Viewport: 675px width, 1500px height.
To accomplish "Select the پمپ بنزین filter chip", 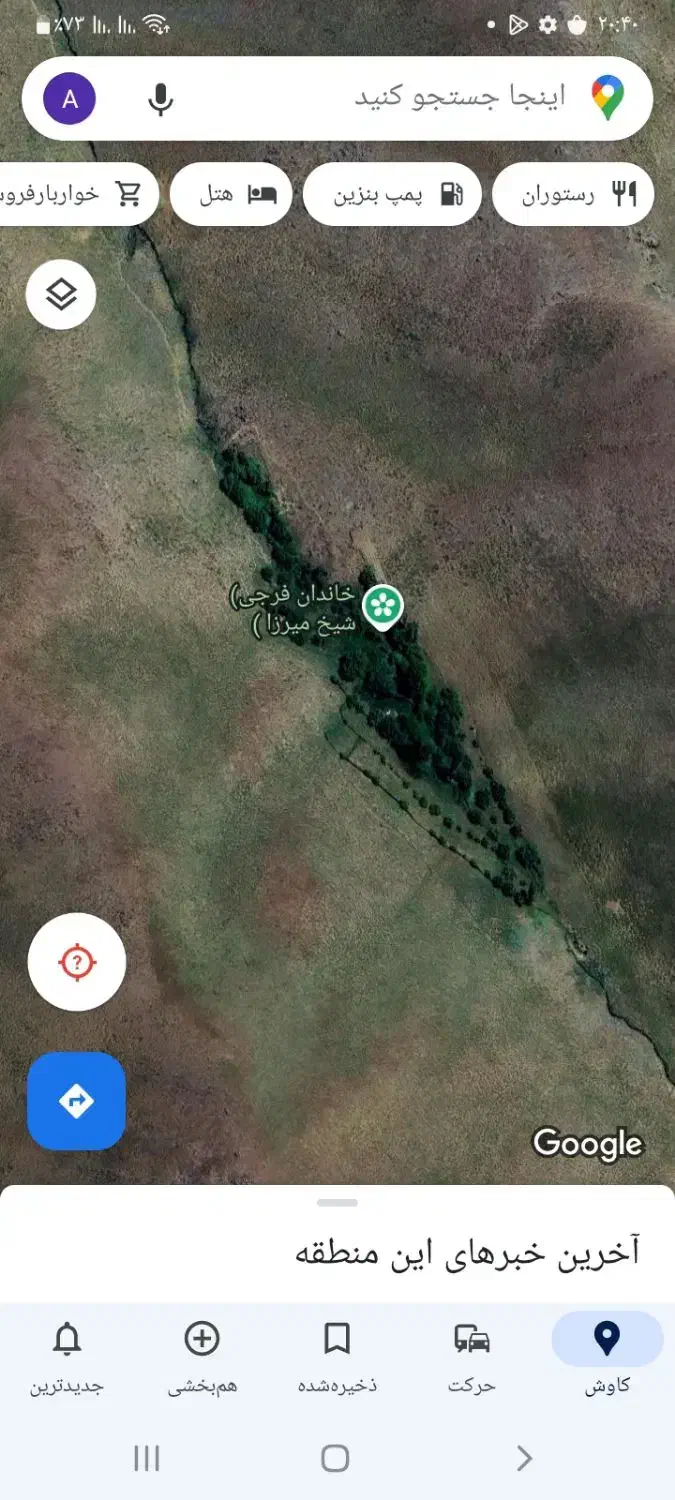I will pyautogui.click(x=392, y=194).
